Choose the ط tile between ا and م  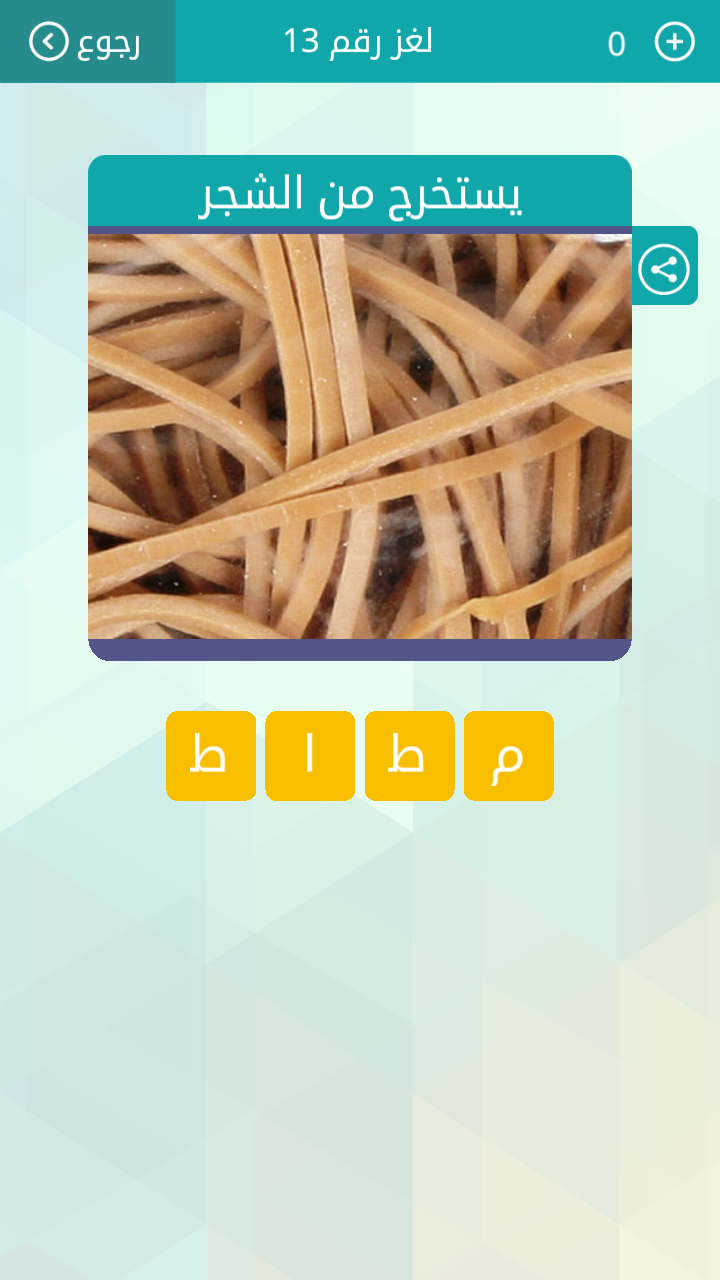(409, 756)
